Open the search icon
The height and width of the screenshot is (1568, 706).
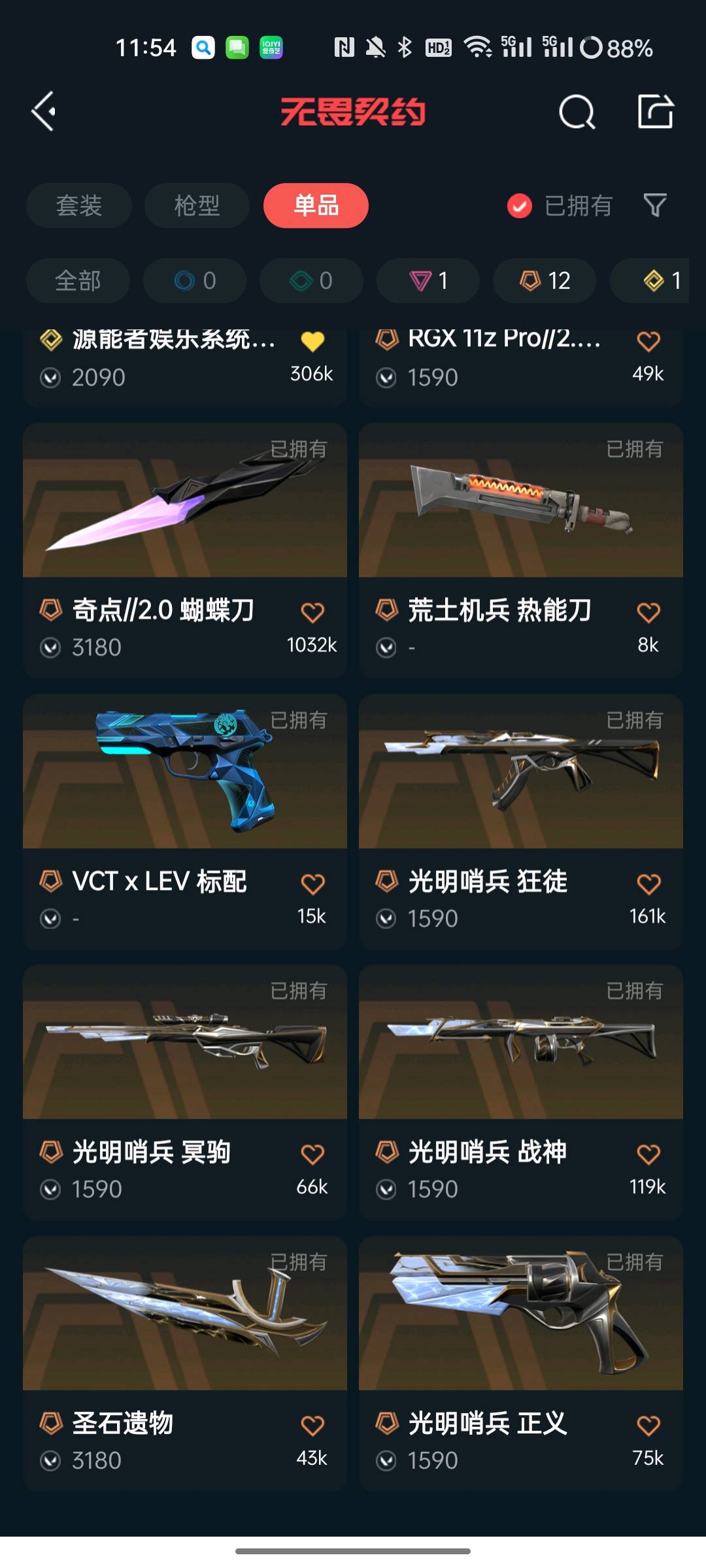(577, 112)
